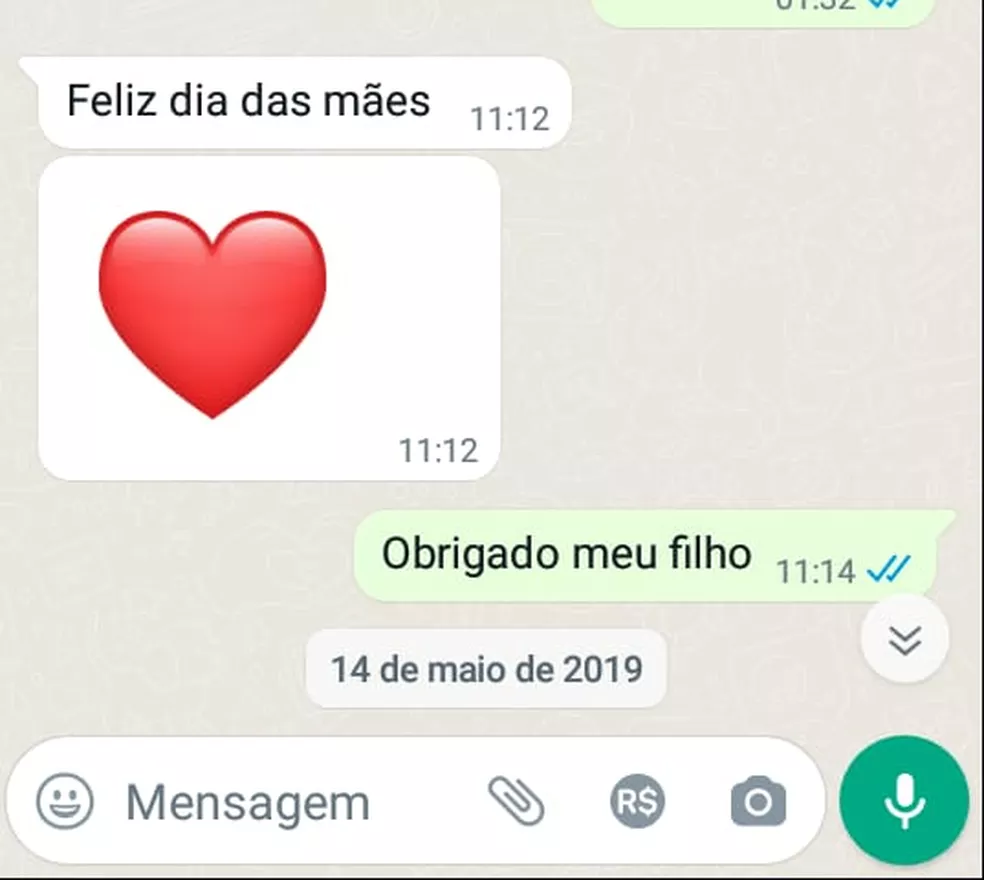
Task: Jump to latest messages with the double chevron
Action: click(905, 639)
